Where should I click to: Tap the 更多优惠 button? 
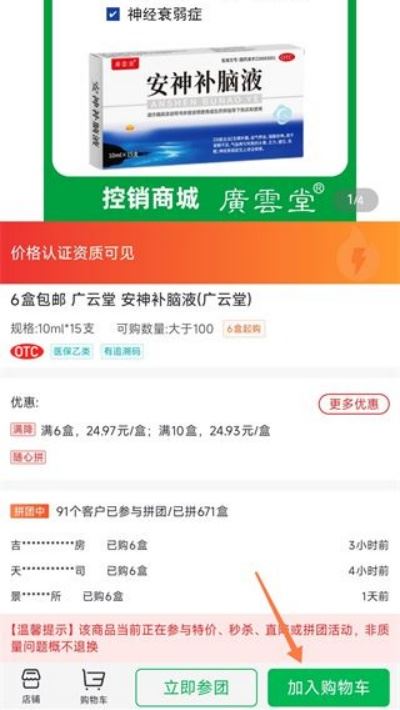tap(354, 404)
